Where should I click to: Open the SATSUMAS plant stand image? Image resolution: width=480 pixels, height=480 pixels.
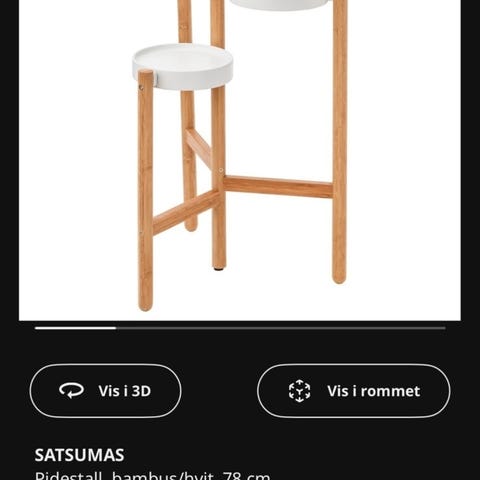click(240, 160)
